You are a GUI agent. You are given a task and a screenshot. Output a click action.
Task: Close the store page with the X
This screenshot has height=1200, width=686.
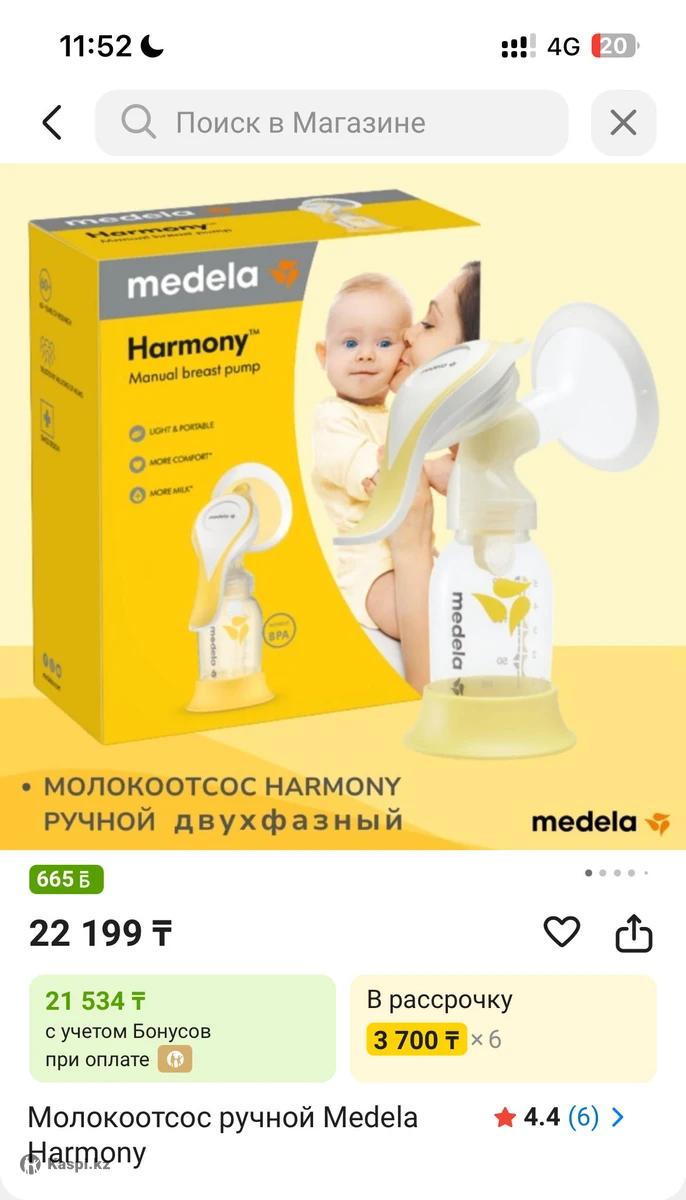[623, 123]
